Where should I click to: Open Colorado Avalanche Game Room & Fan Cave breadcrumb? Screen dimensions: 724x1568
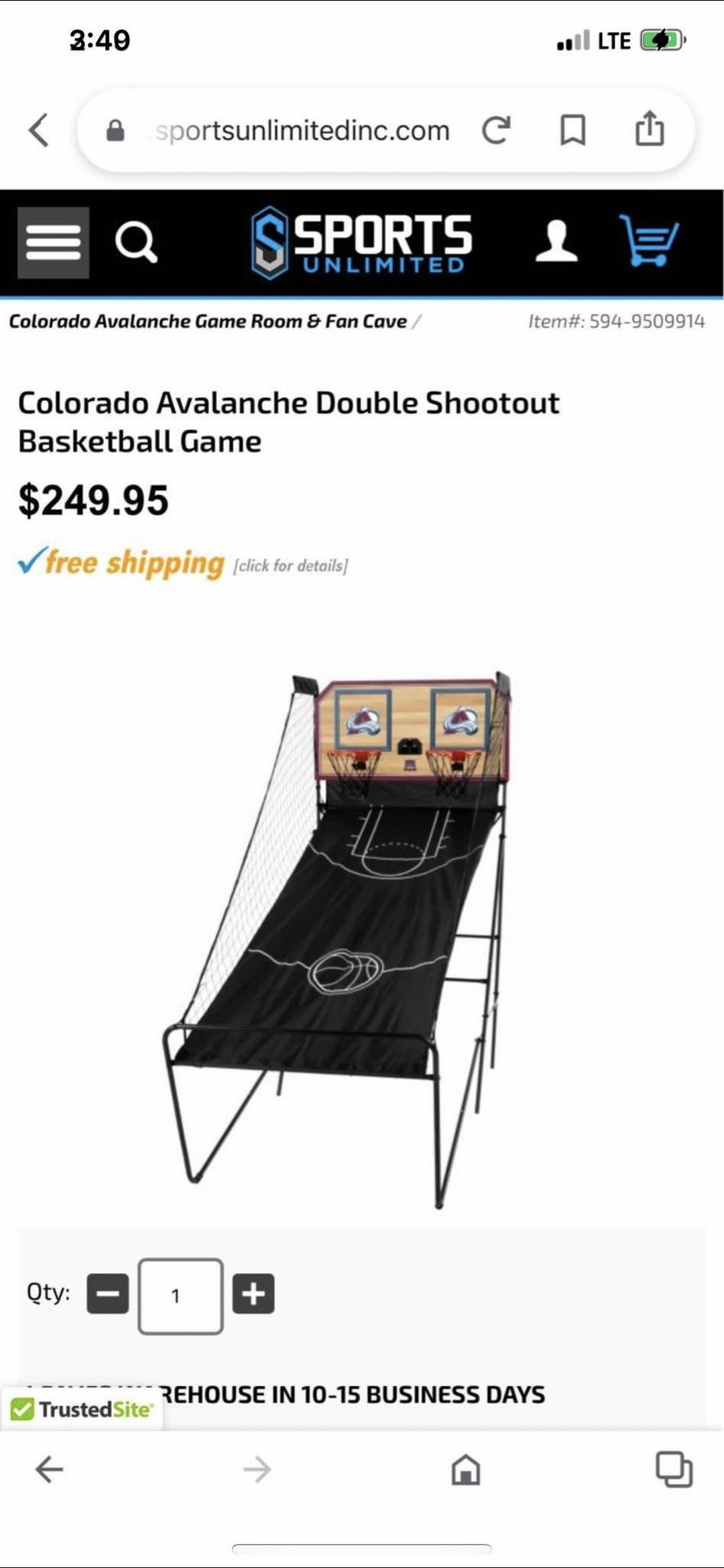click(207, 321)
